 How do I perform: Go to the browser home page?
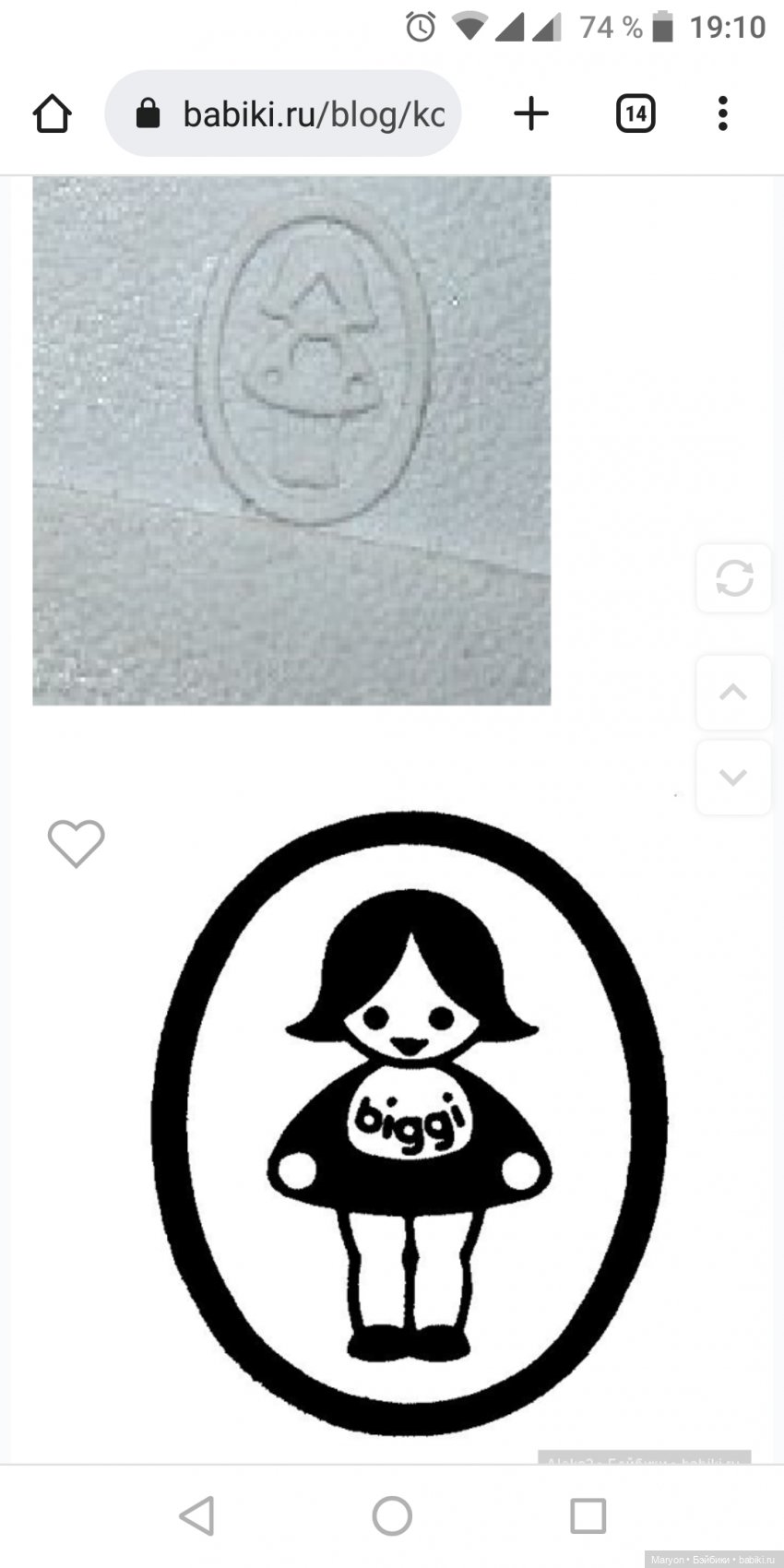(53, 114)
